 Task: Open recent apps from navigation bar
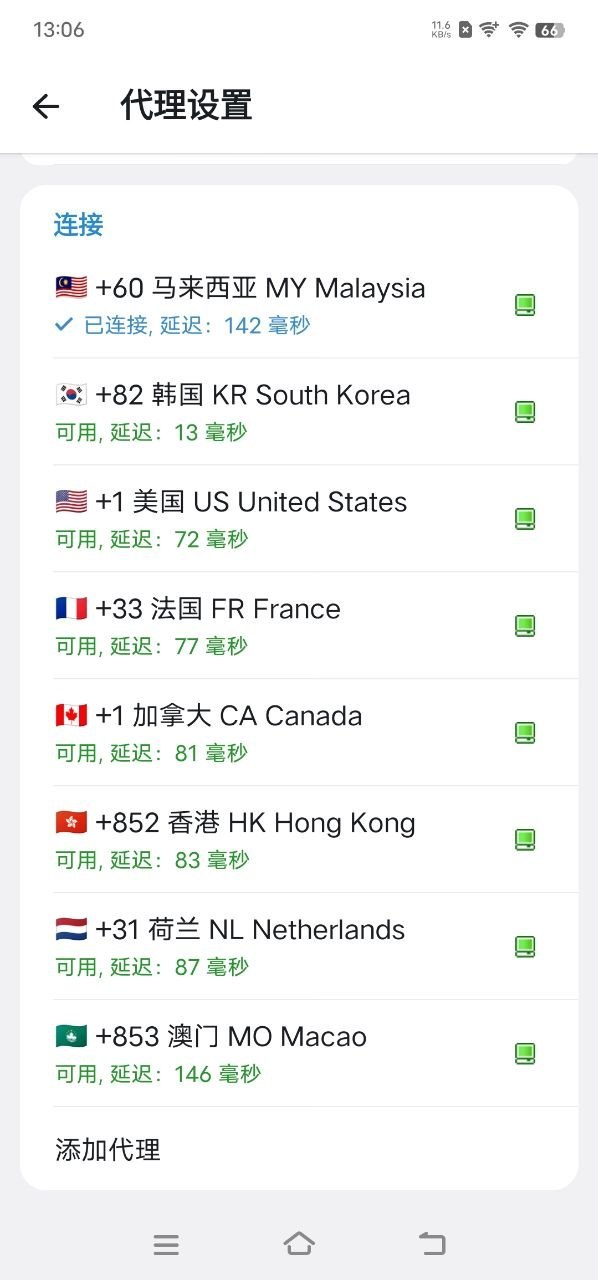point(166,1244)
